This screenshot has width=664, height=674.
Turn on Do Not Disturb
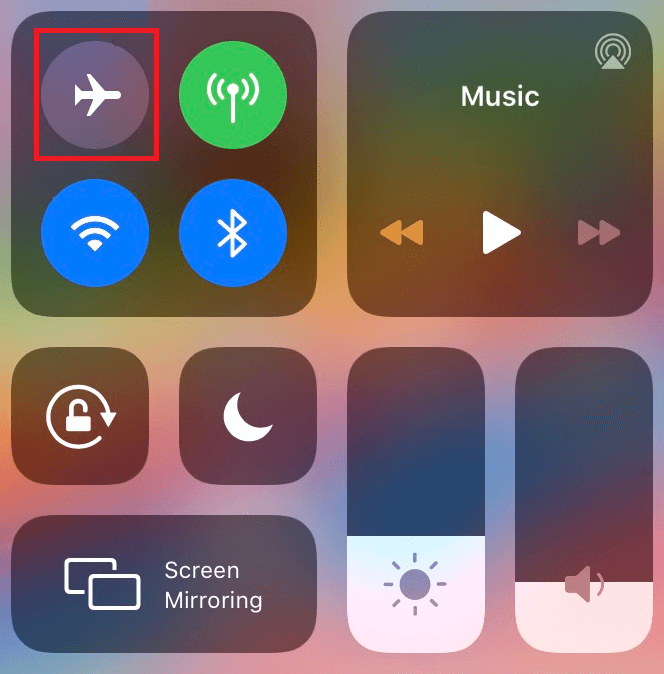tap(248, 416)
